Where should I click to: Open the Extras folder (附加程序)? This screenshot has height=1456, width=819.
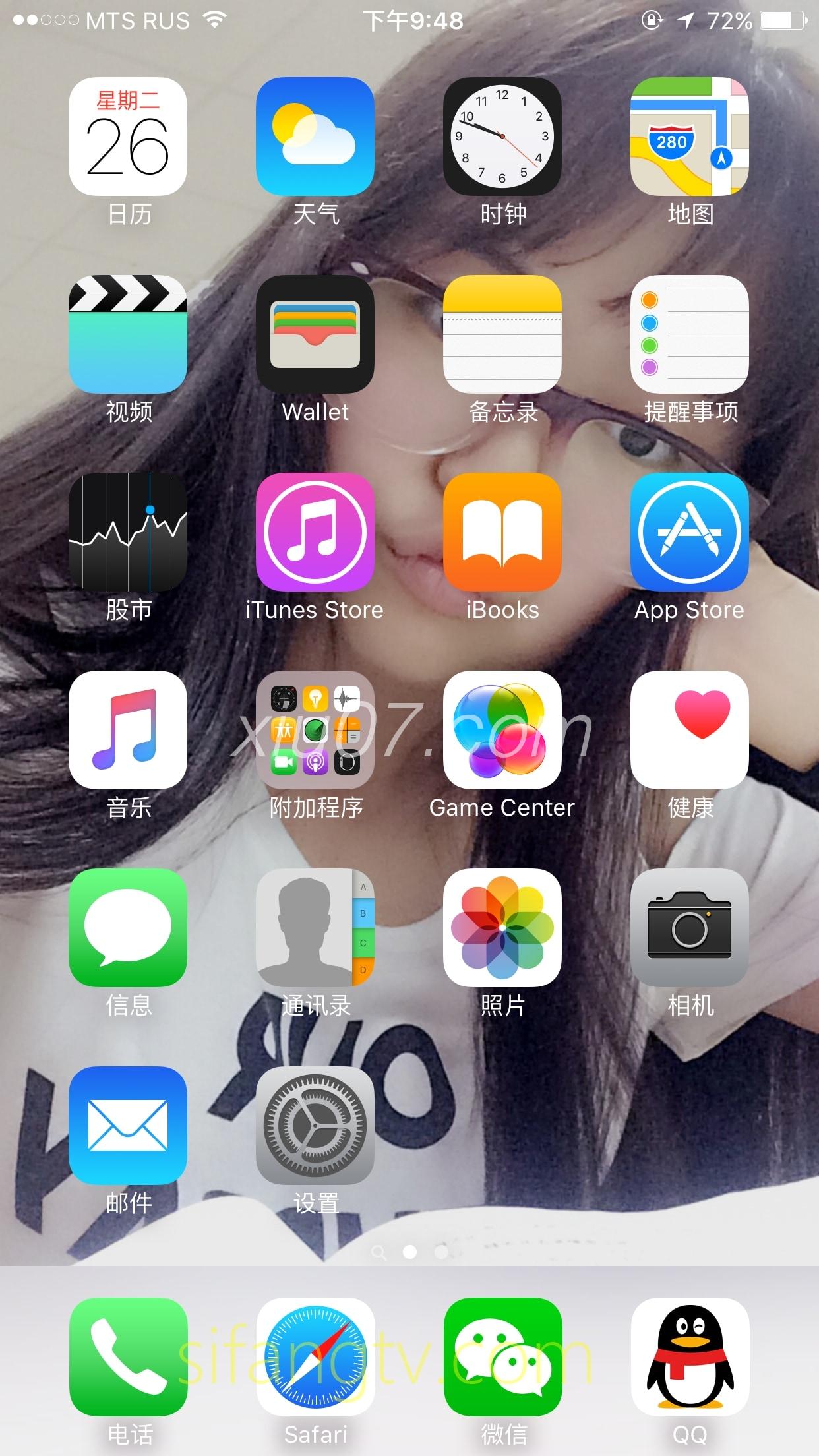click(315, 730)
